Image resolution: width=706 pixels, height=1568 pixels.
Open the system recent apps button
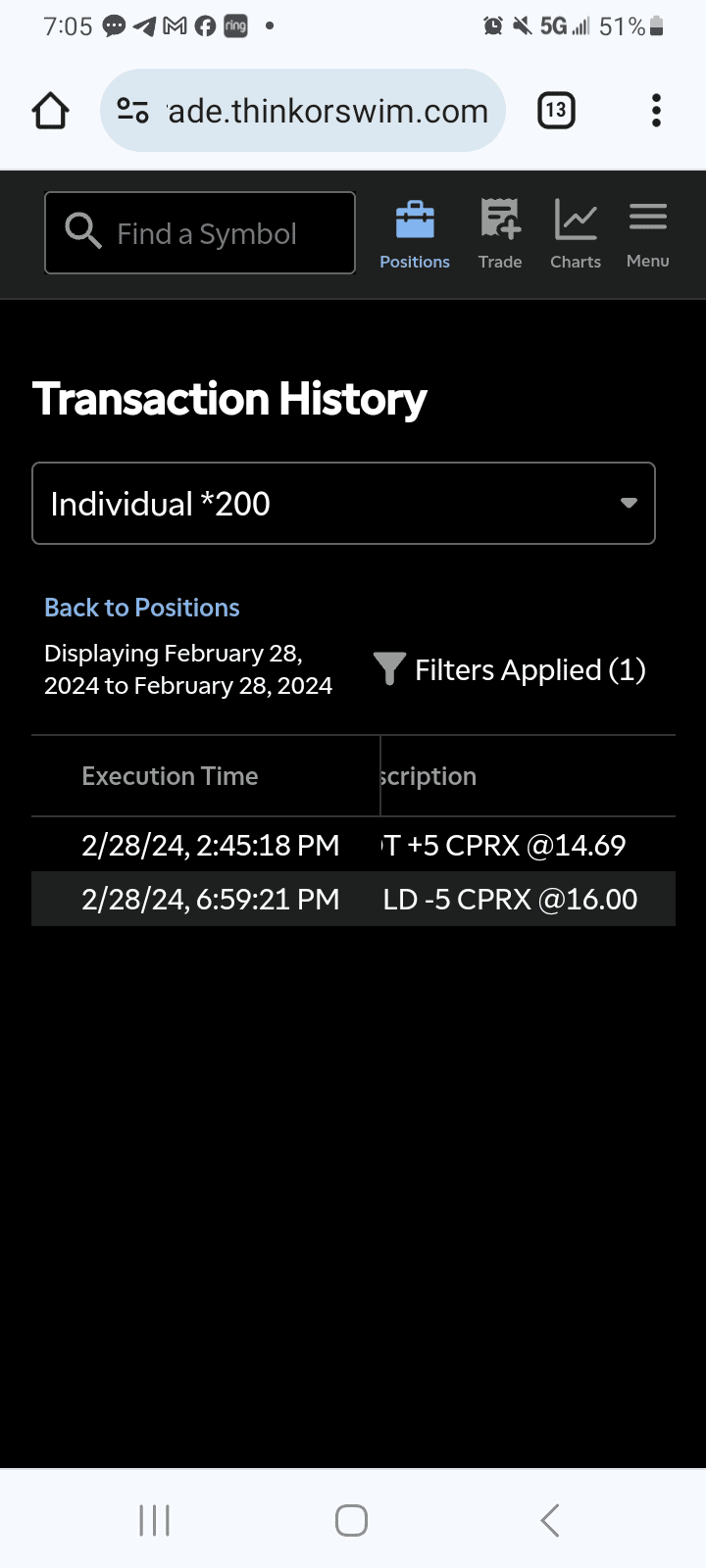tap(155, 1520)
